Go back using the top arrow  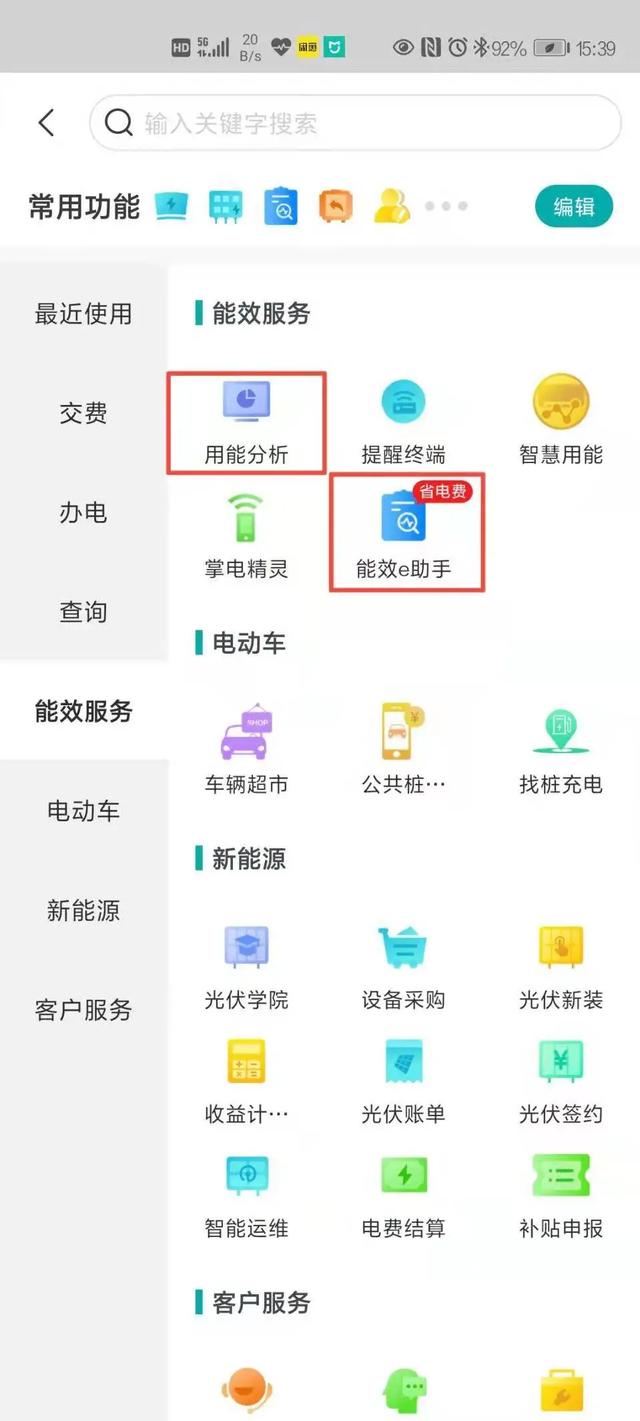(x=46, y=123)
